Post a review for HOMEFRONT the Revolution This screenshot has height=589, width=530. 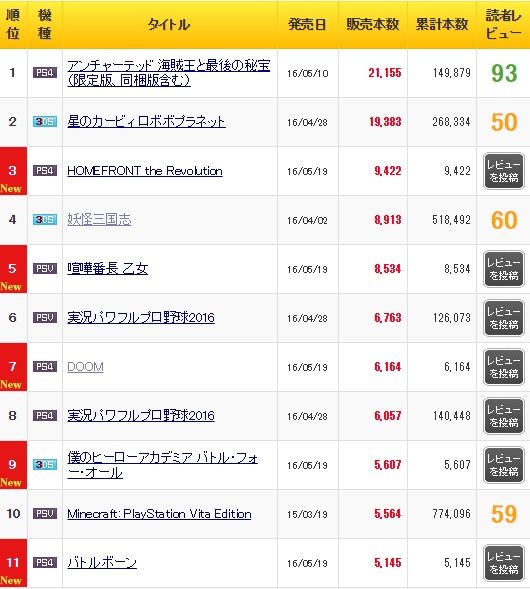coord(504,171)
